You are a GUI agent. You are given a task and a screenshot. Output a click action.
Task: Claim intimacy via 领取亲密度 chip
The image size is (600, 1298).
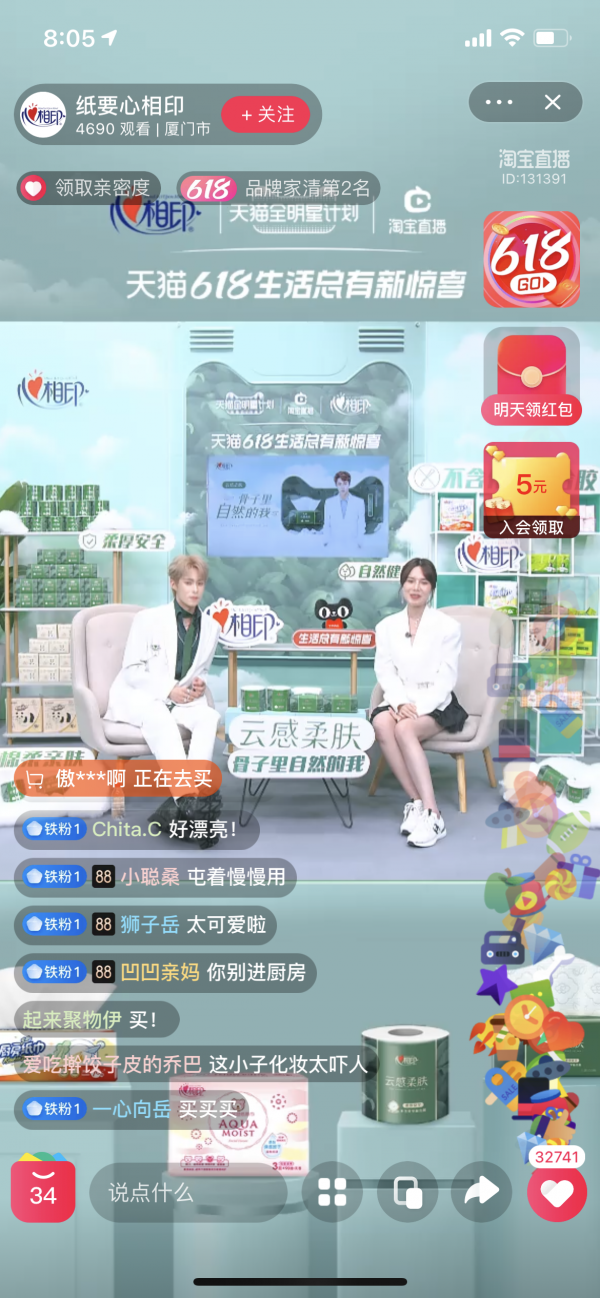click(88, 187)
